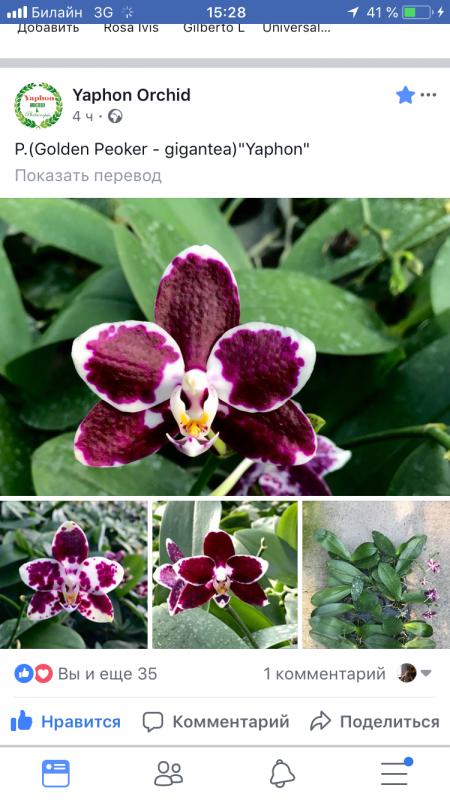
Task: Expand the commenting-as profile dropdown
Action: 415,673
